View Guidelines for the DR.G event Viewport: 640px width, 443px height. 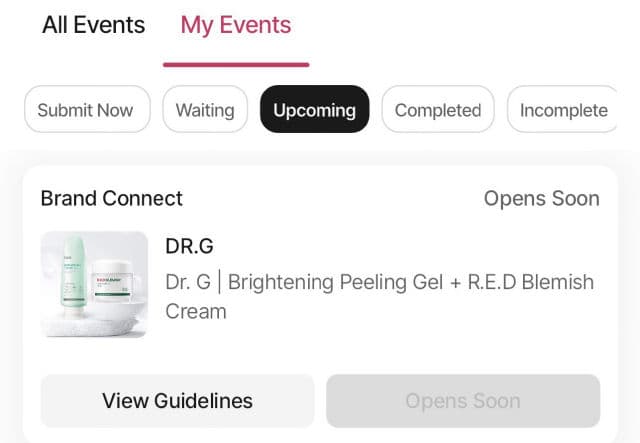pyautogui.click(x=177, y=401)
